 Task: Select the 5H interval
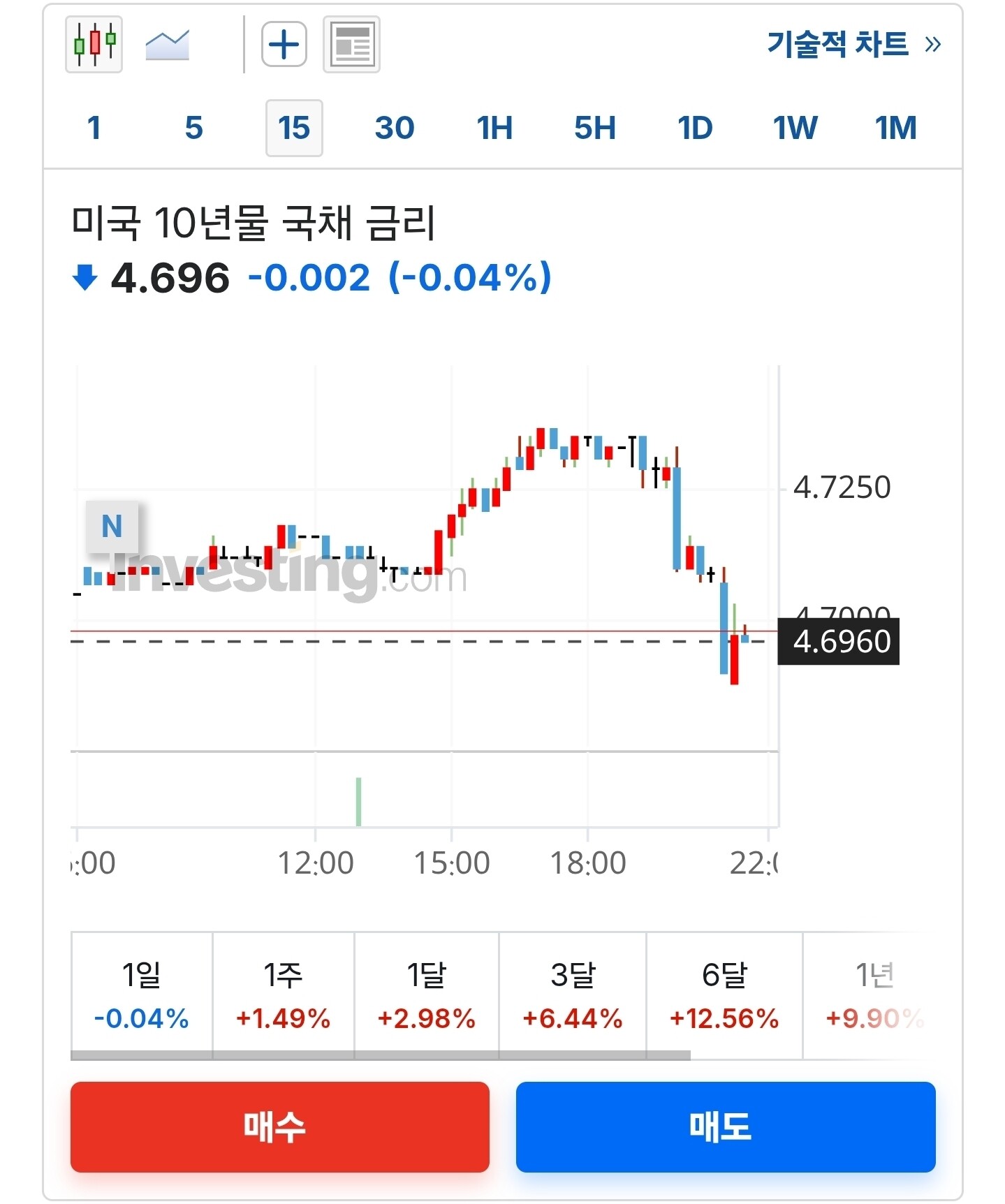tap(595, 128)
